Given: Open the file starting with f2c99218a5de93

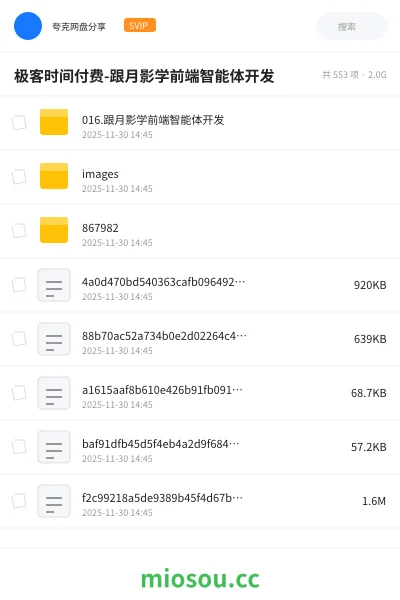Looking at the screenshot, I should (200, 501).
